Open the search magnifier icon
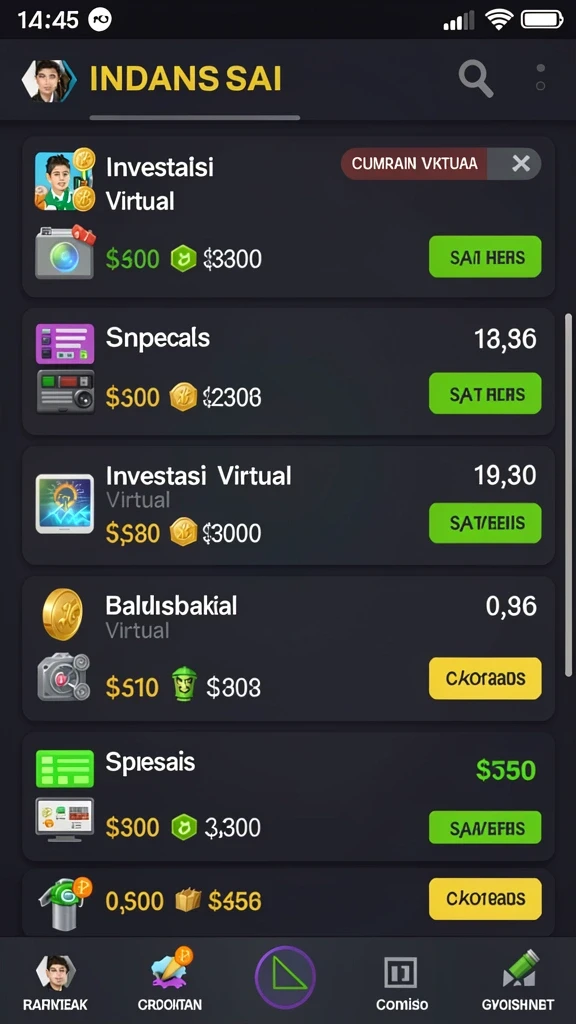The image size is (576, 1024). (475, 79)
